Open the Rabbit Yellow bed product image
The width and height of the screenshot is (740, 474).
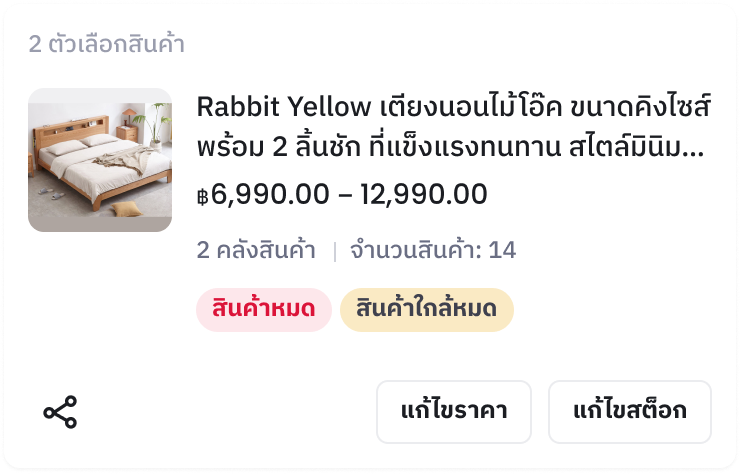click(100, 160)
